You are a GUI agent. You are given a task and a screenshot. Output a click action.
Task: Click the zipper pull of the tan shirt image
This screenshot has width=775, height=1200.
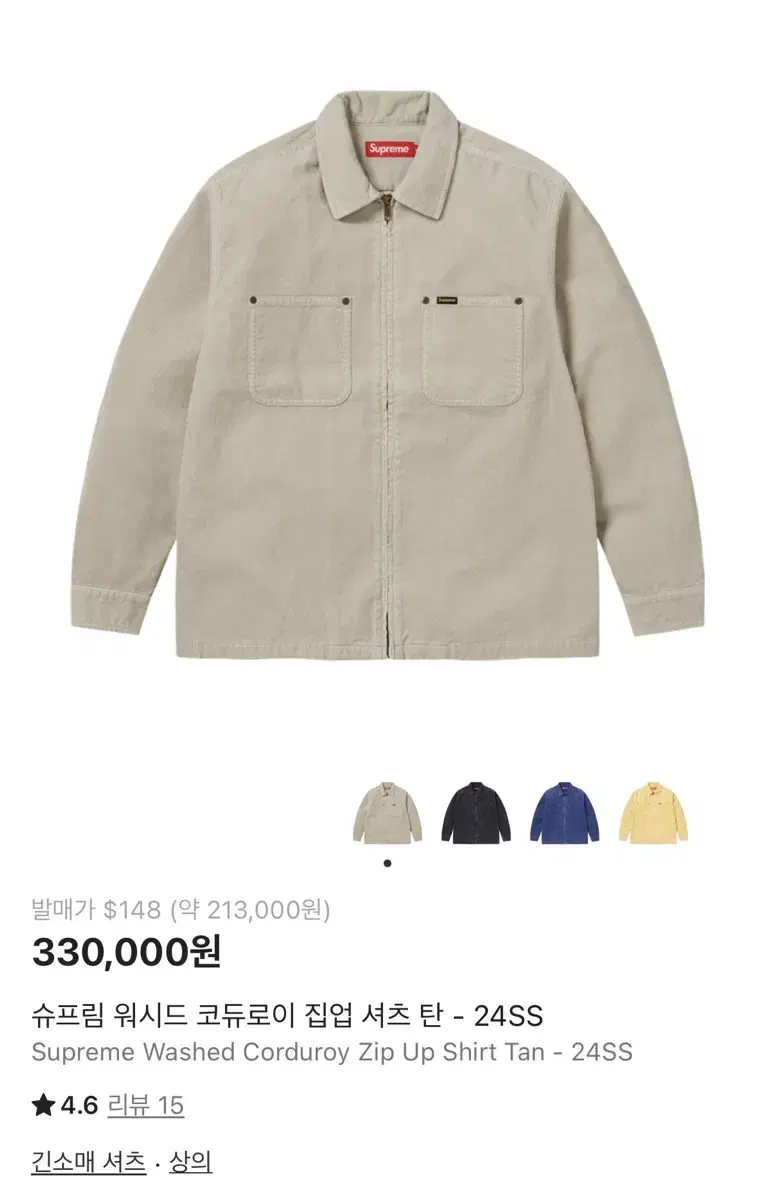388,205
